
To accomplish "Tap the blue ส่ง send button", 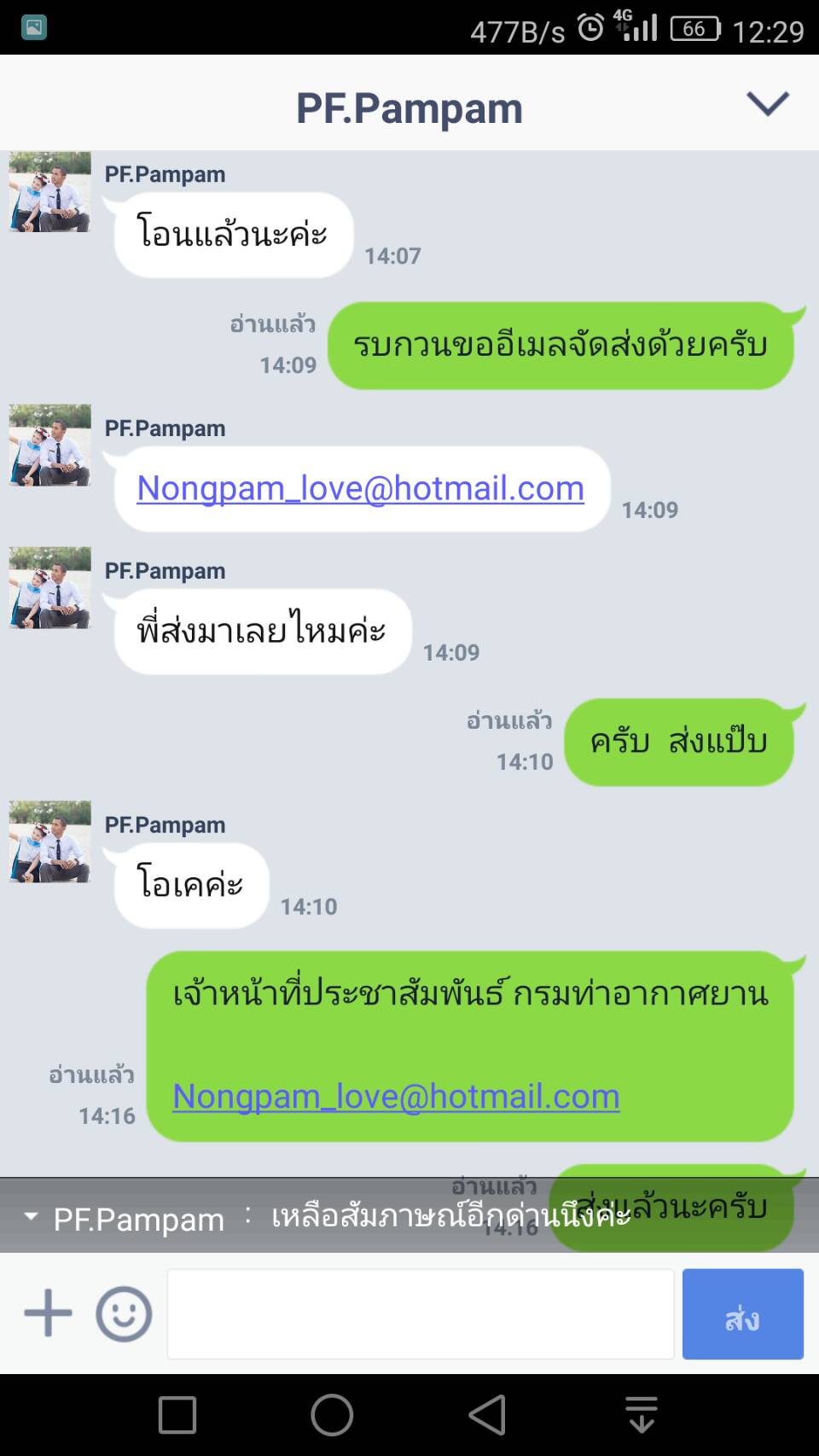I will point(742,1313).
